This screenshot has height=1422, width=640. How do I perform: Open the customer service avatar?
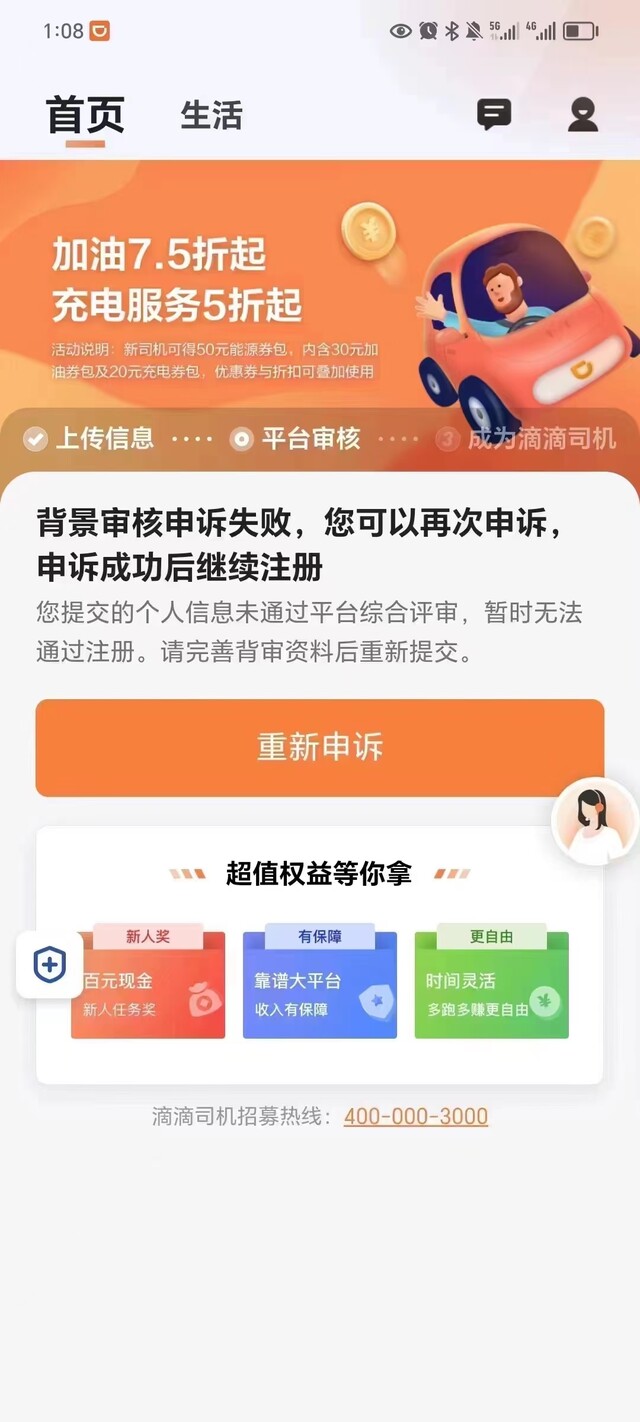(596, 821)
